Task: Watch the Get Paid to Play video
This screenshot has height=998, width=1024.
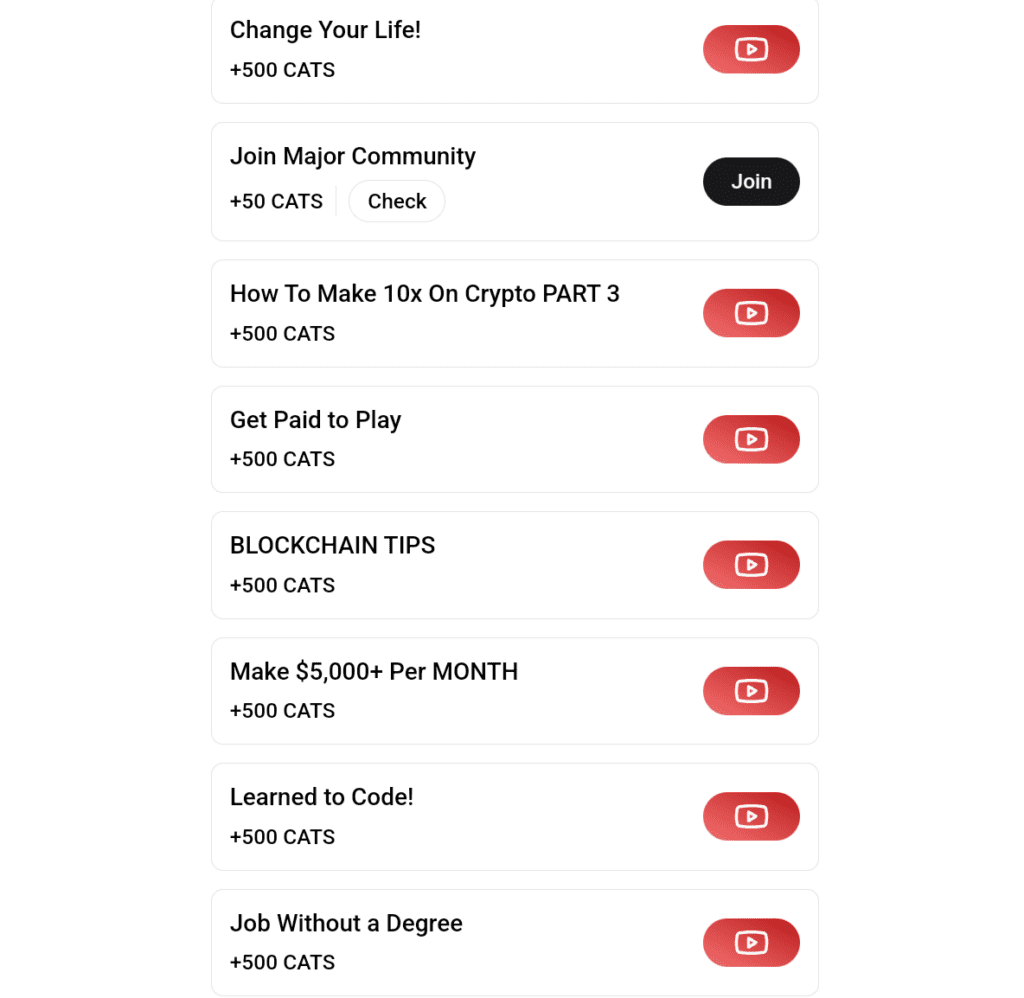Action: click(x=751, y=439)
